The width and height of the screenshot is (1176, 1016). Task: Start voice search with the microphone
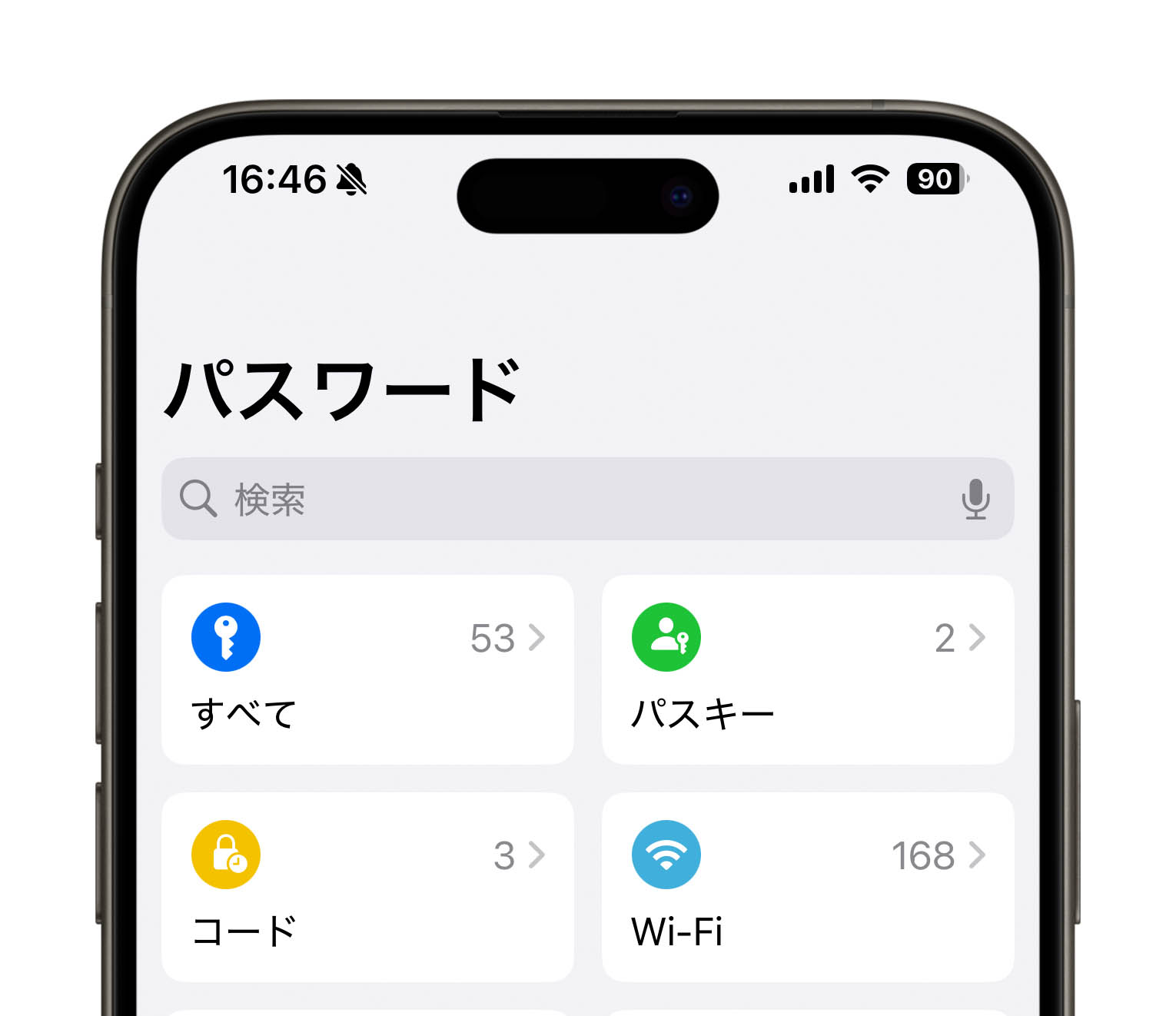(x=975, y=500)
